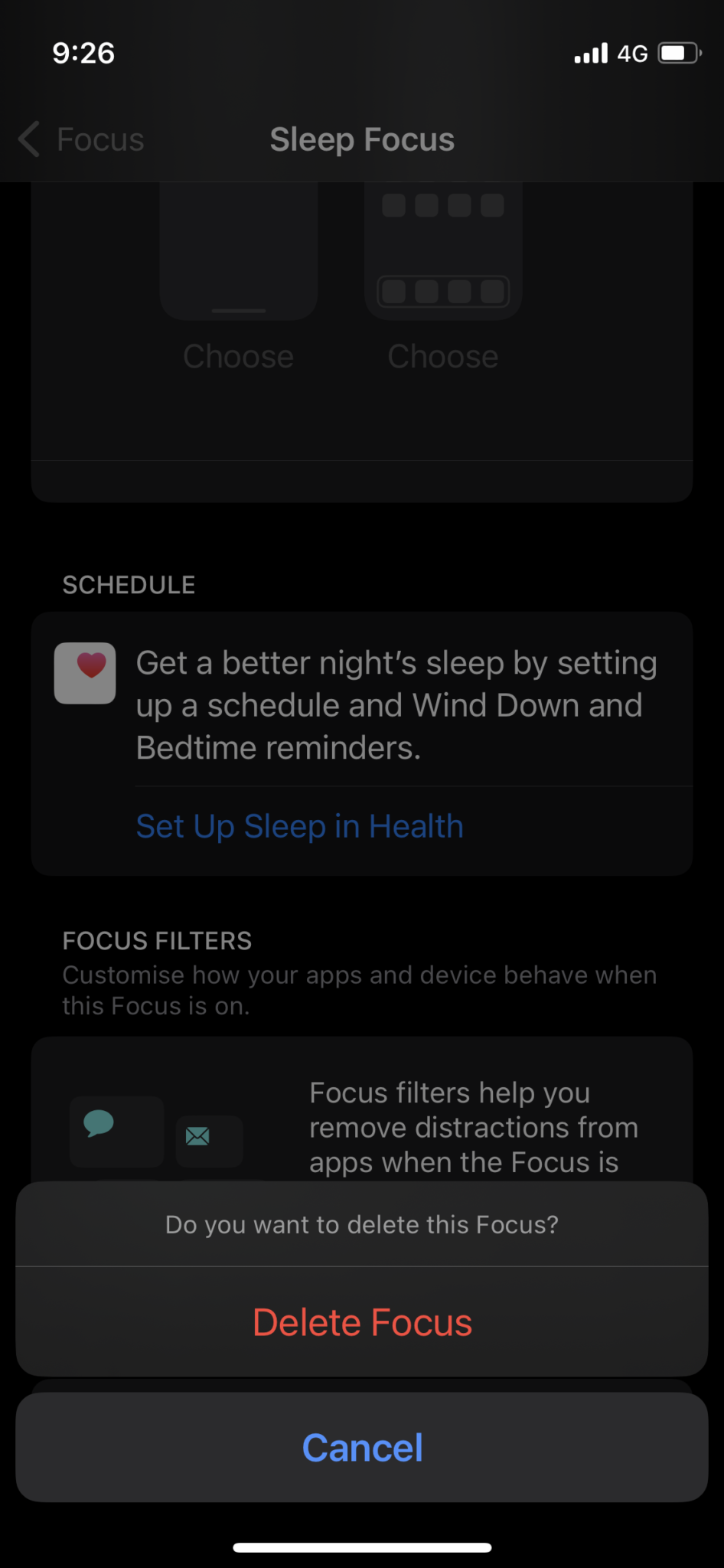724x1568 pixels.
Task: Tap the Focus filters info card
Action: coord(362,1125)
